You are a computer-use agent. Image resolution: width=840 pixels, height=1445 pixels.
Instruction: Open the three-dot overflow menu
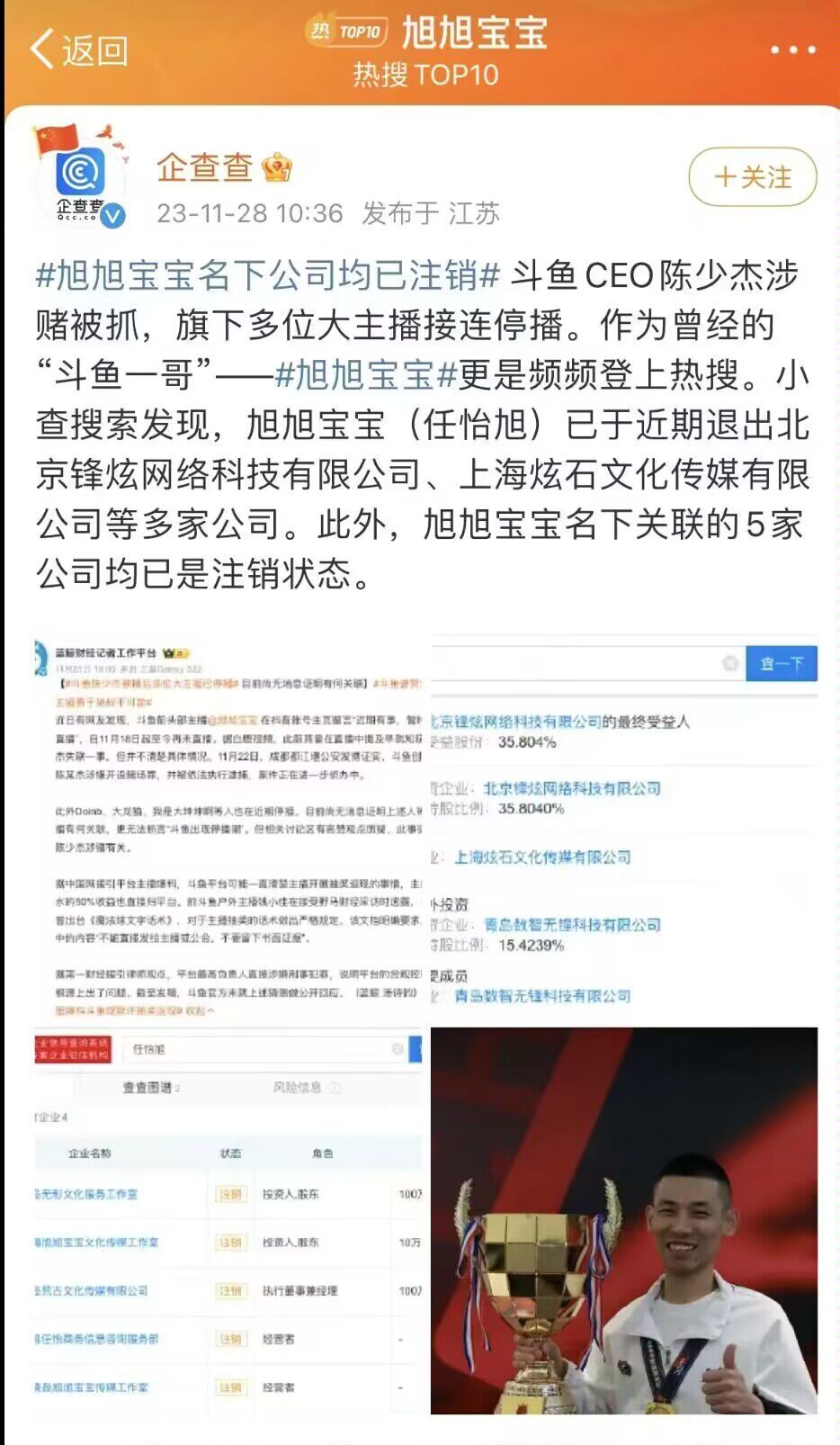pos(792,50)
